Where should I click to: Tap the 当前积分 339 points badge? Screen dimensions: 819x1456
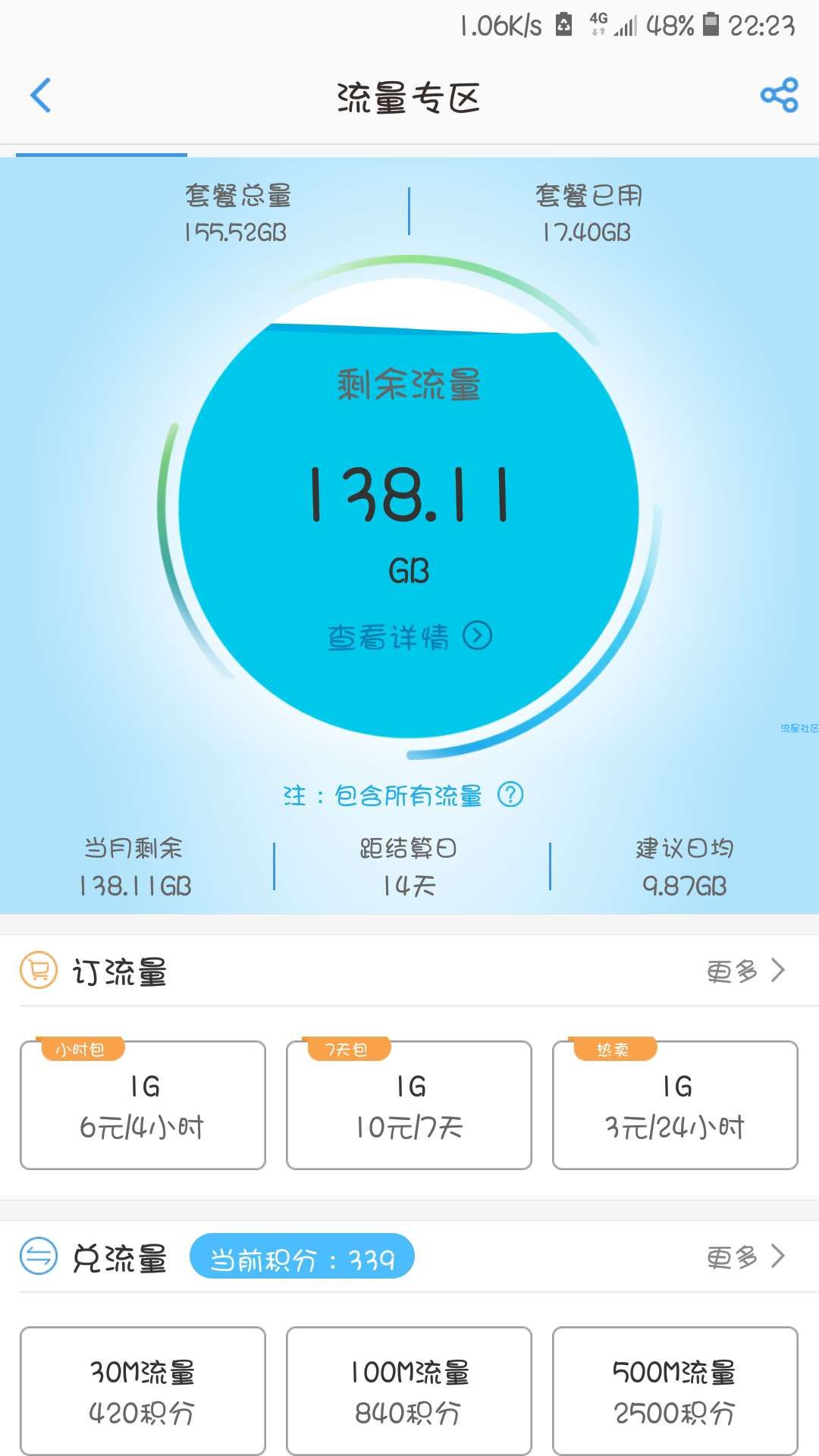click(x=302, y=1257)
